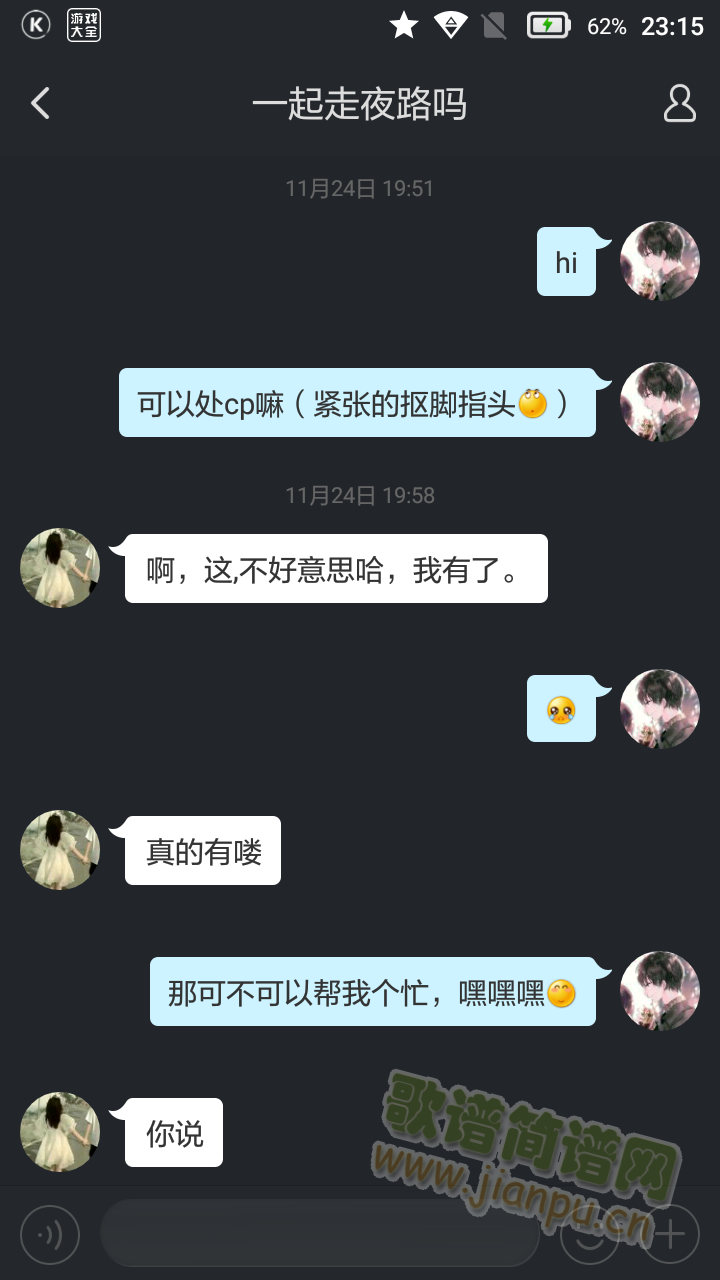Viewport: 720px width, 1280px height.
Task: Tap the star notification icon in status bar
Action: coord(404,25)
